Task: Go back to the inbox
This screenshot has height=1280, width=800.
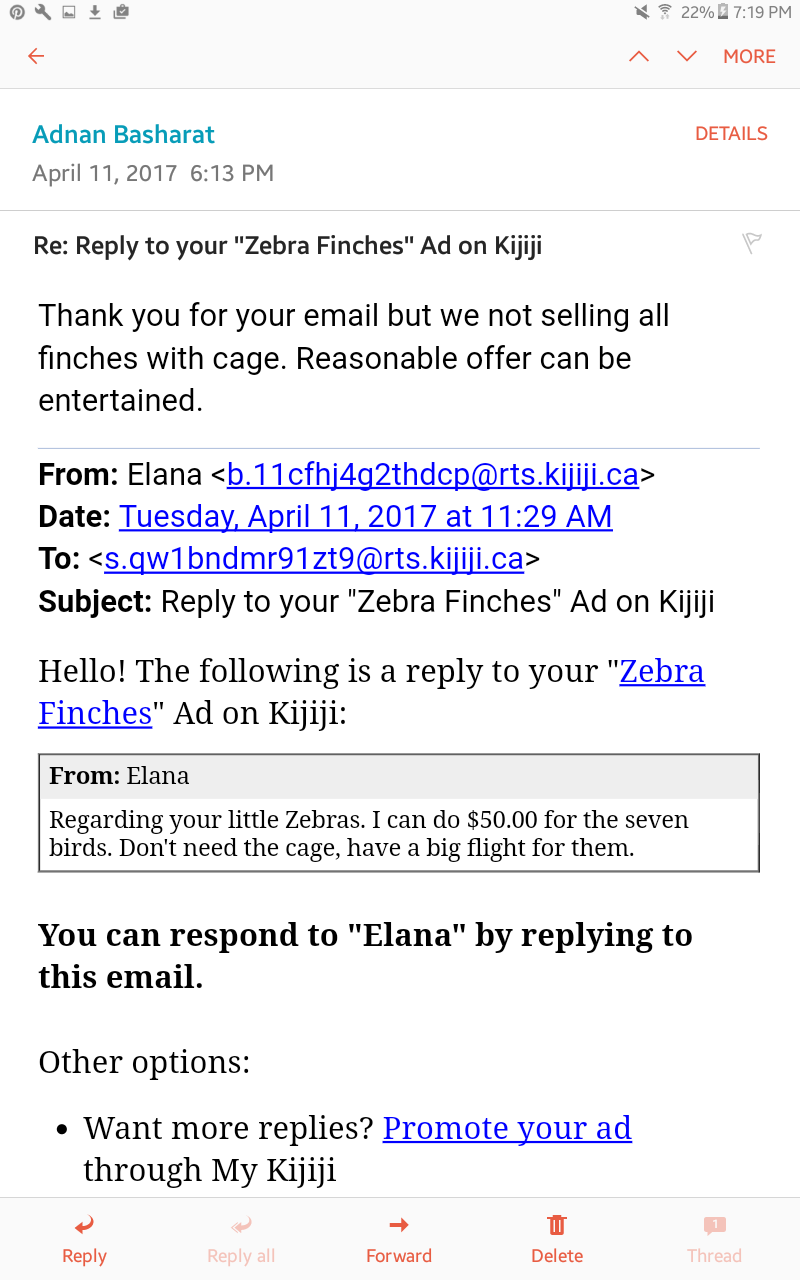Action: click(36, 56)
